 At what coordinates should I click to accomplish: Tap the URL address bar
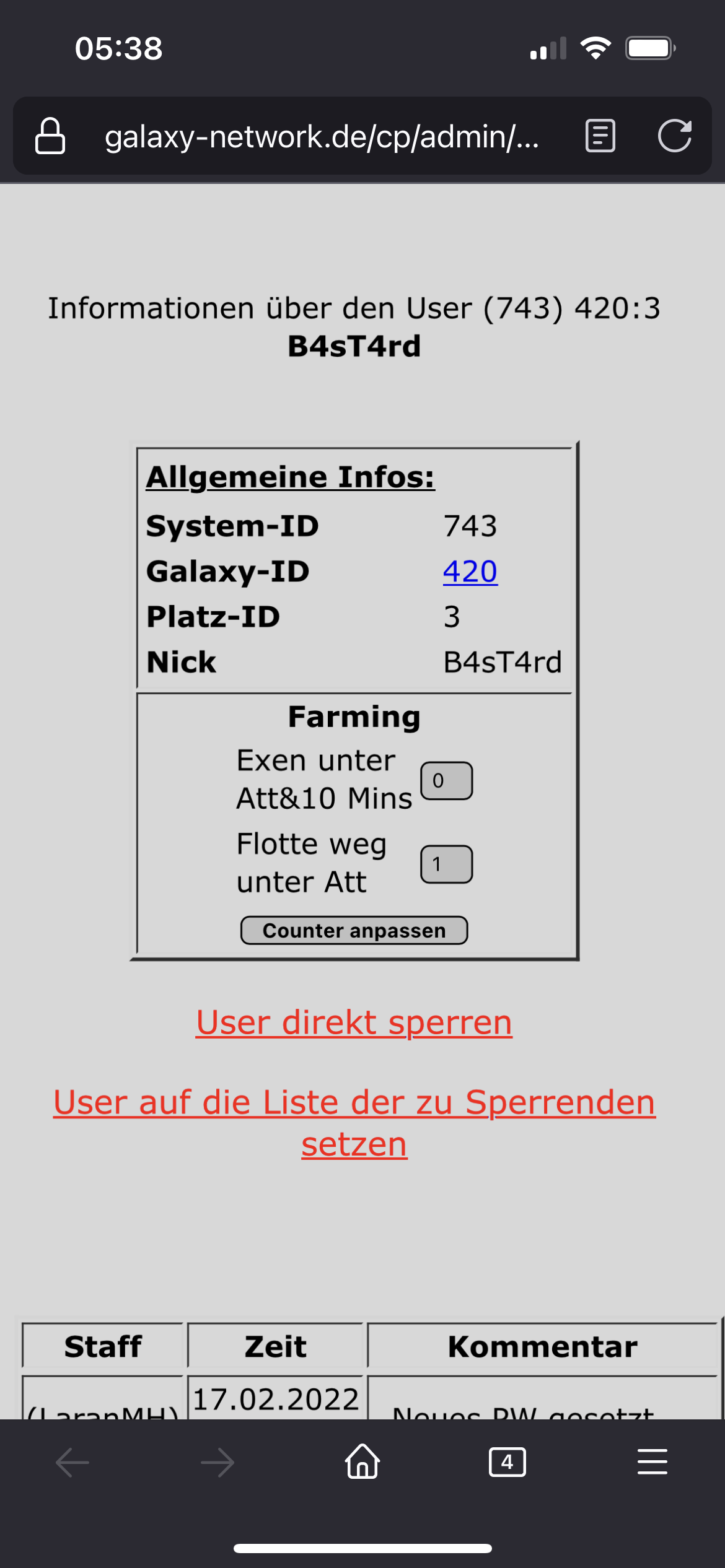click(322, 136)
